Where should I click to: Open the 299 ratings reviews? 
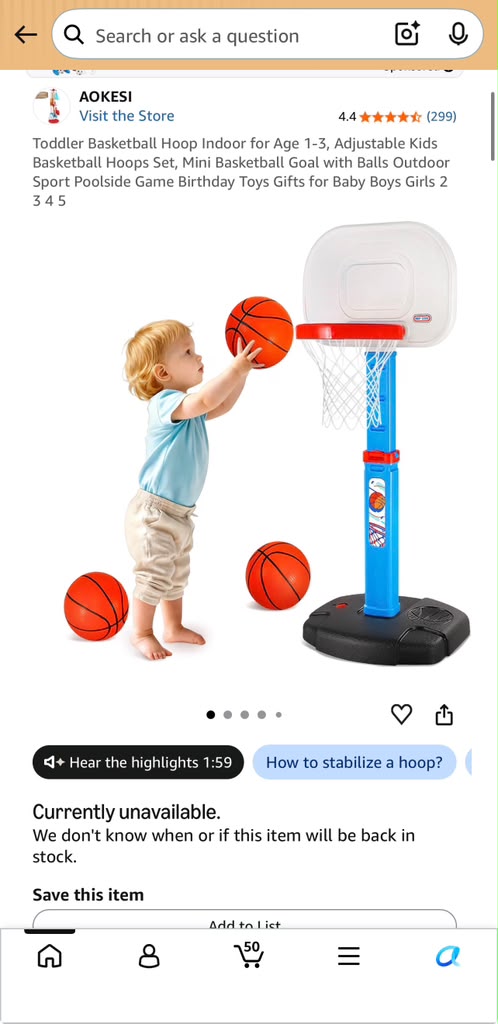[441, 117]
